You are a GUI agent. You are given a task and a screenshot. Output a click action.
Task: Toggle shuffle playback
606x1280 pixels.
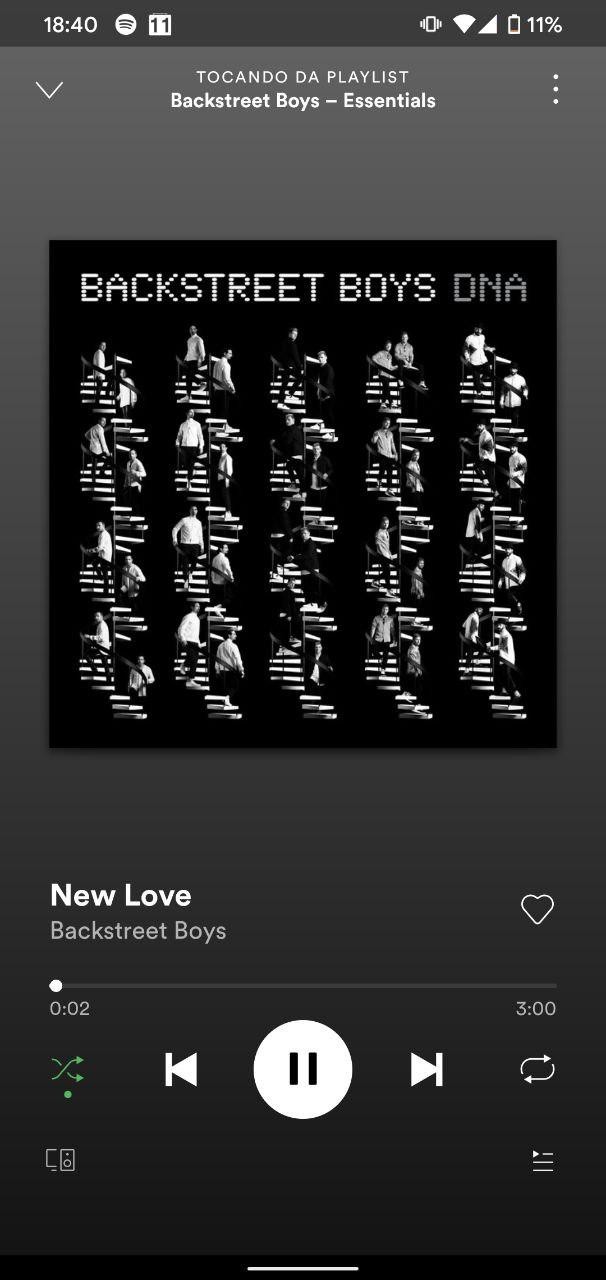coord(67,1070)
